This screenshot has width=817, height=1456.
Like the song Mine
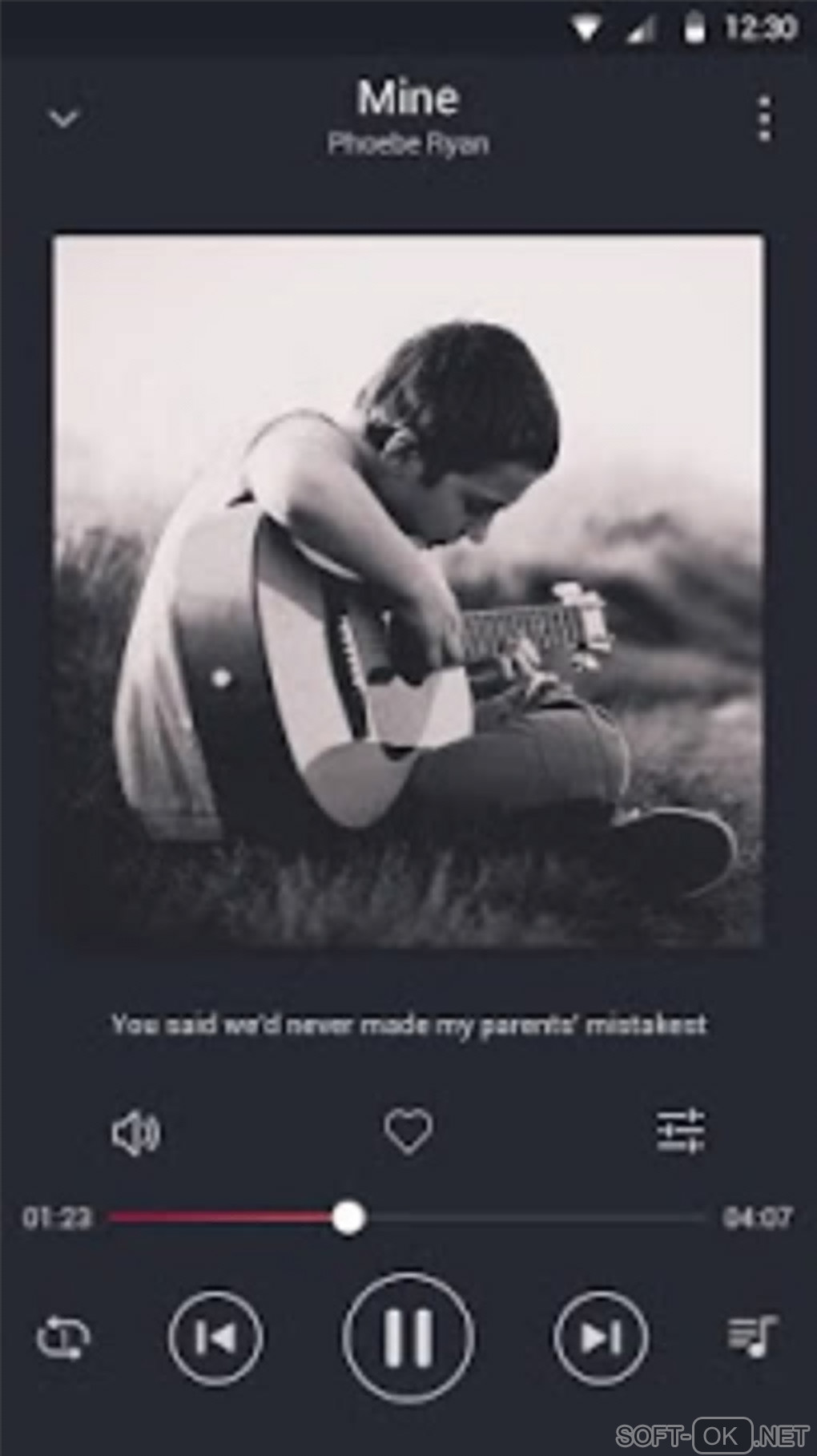pyautogui.click(x=408, y=1131)
